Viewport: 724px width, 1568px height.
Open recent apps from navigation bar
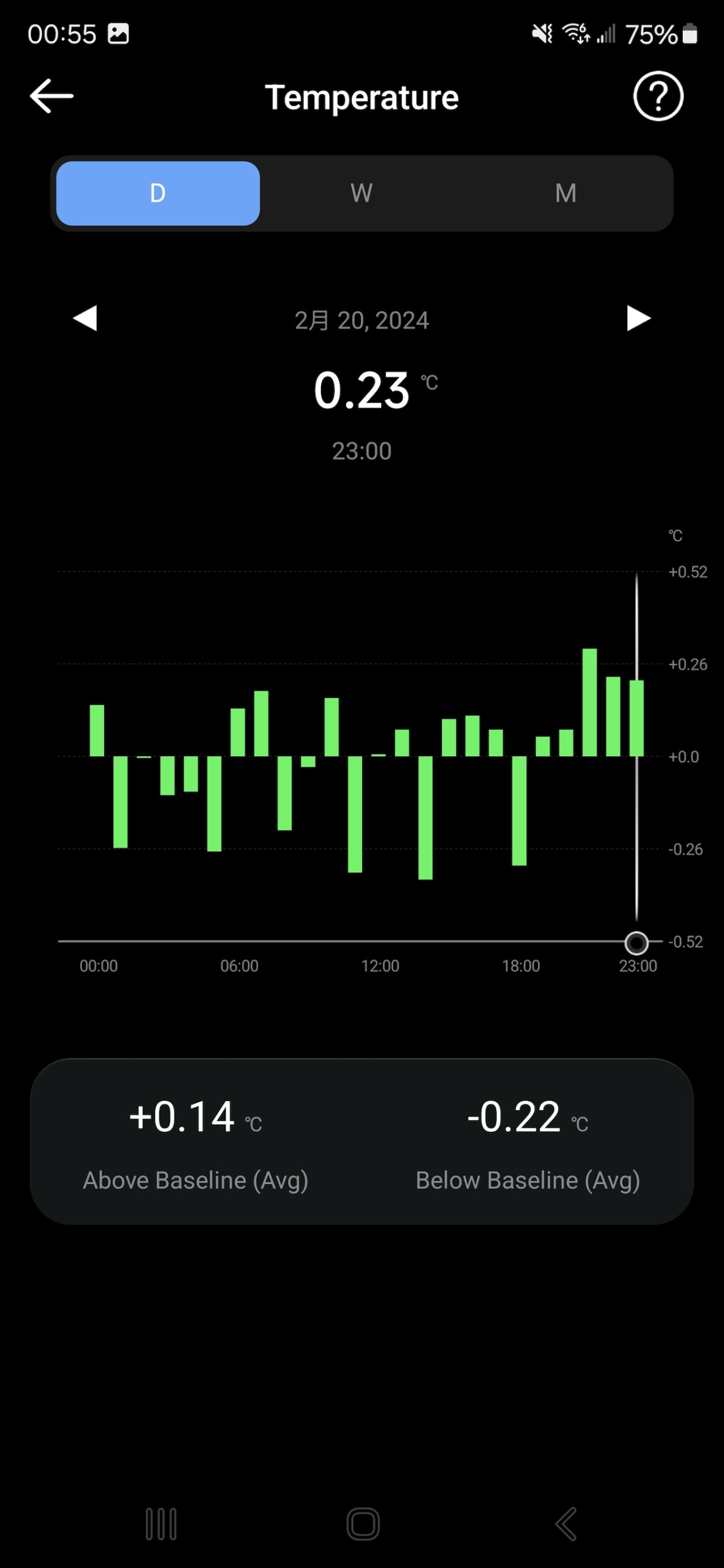pos(161,1524)
